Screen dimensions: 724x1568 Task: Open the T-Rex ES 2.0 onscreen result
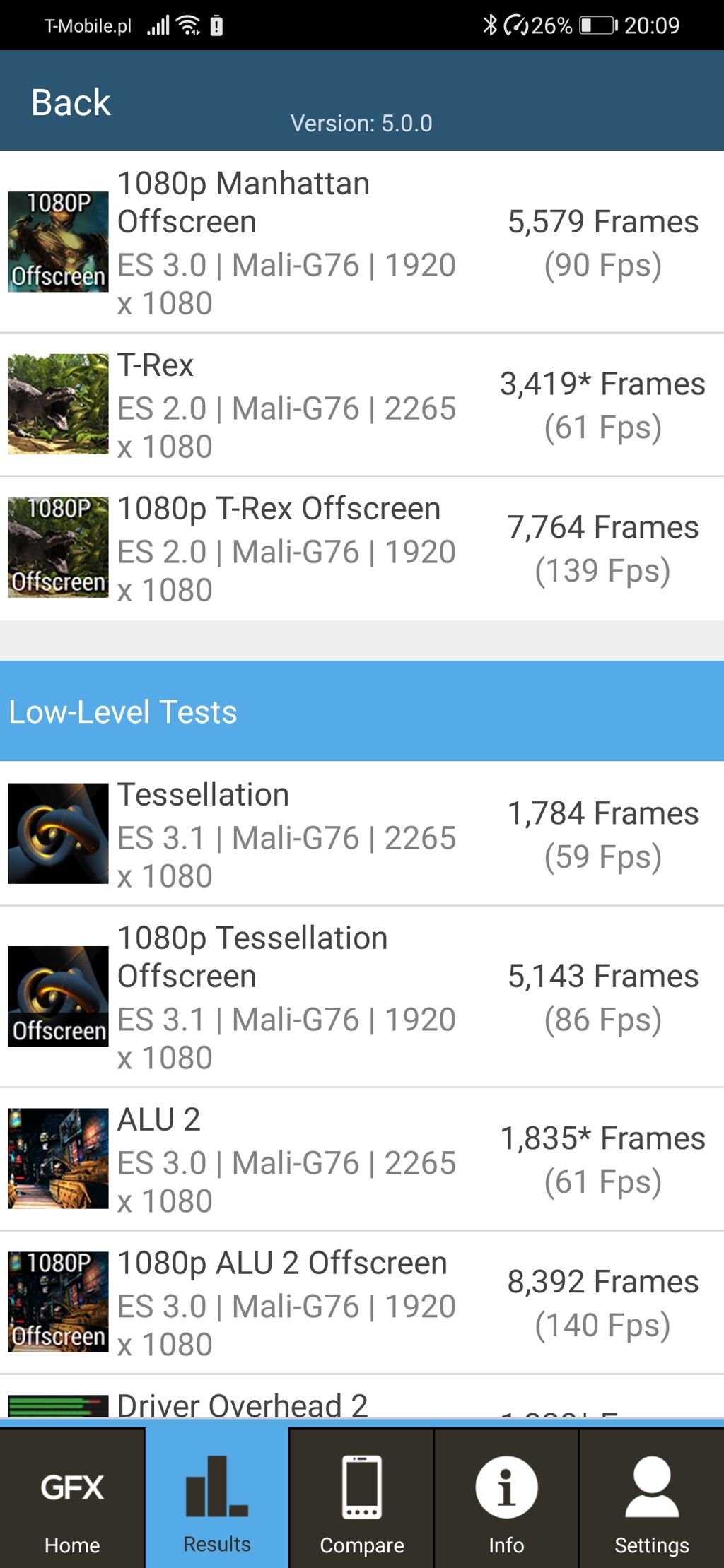point(361,406)
